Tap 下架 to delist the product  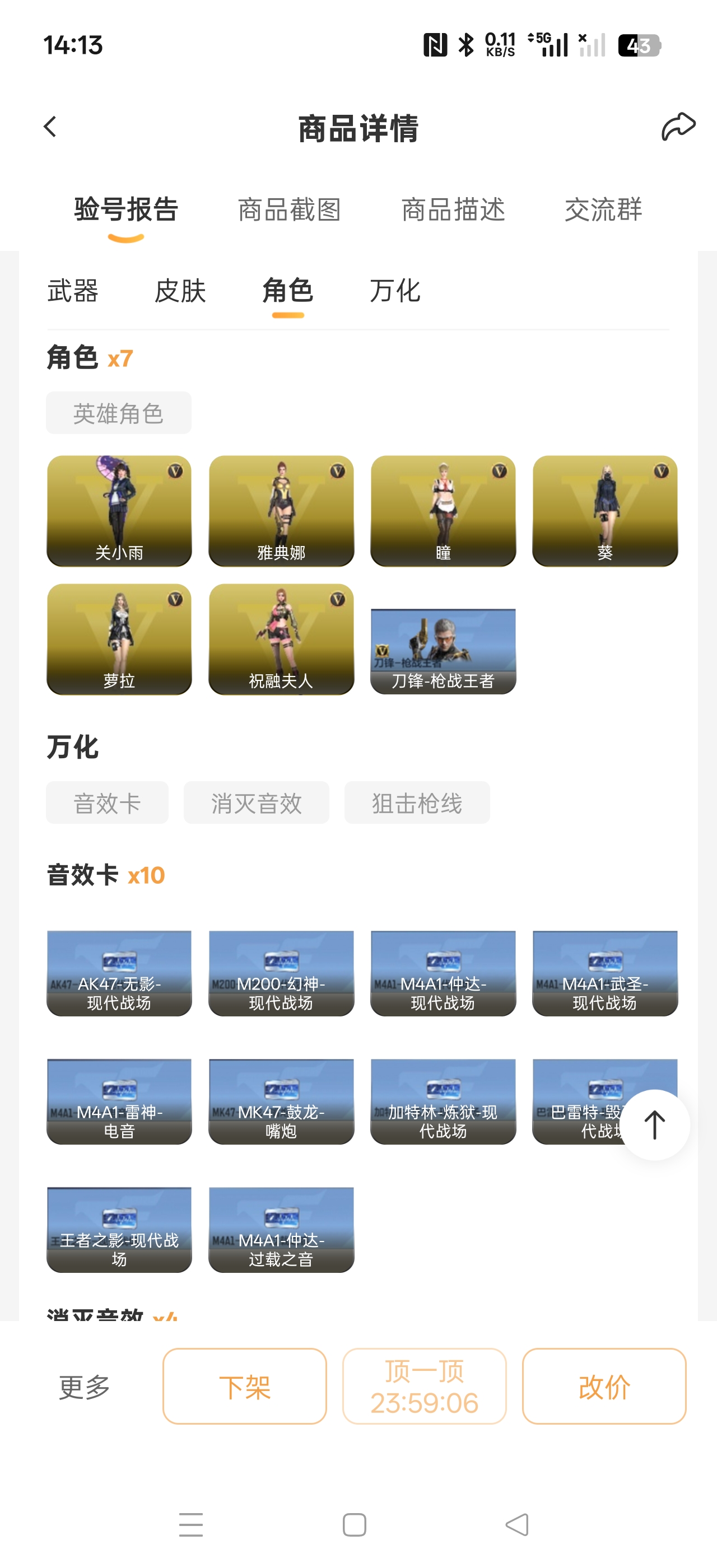point(245,1387)
